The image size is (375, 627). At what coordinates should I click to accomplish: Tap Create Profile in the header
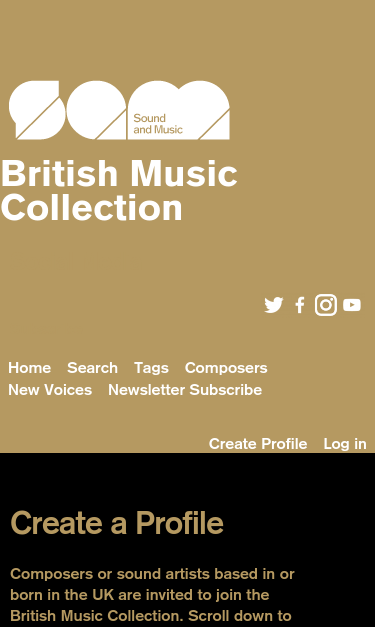258,444
